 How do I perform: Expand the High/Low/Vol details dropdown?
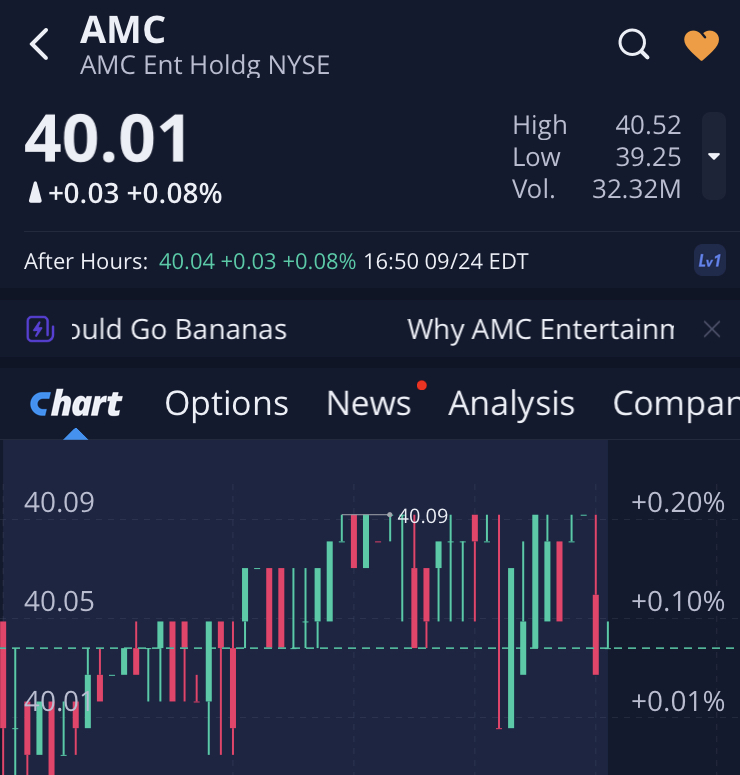713,157
